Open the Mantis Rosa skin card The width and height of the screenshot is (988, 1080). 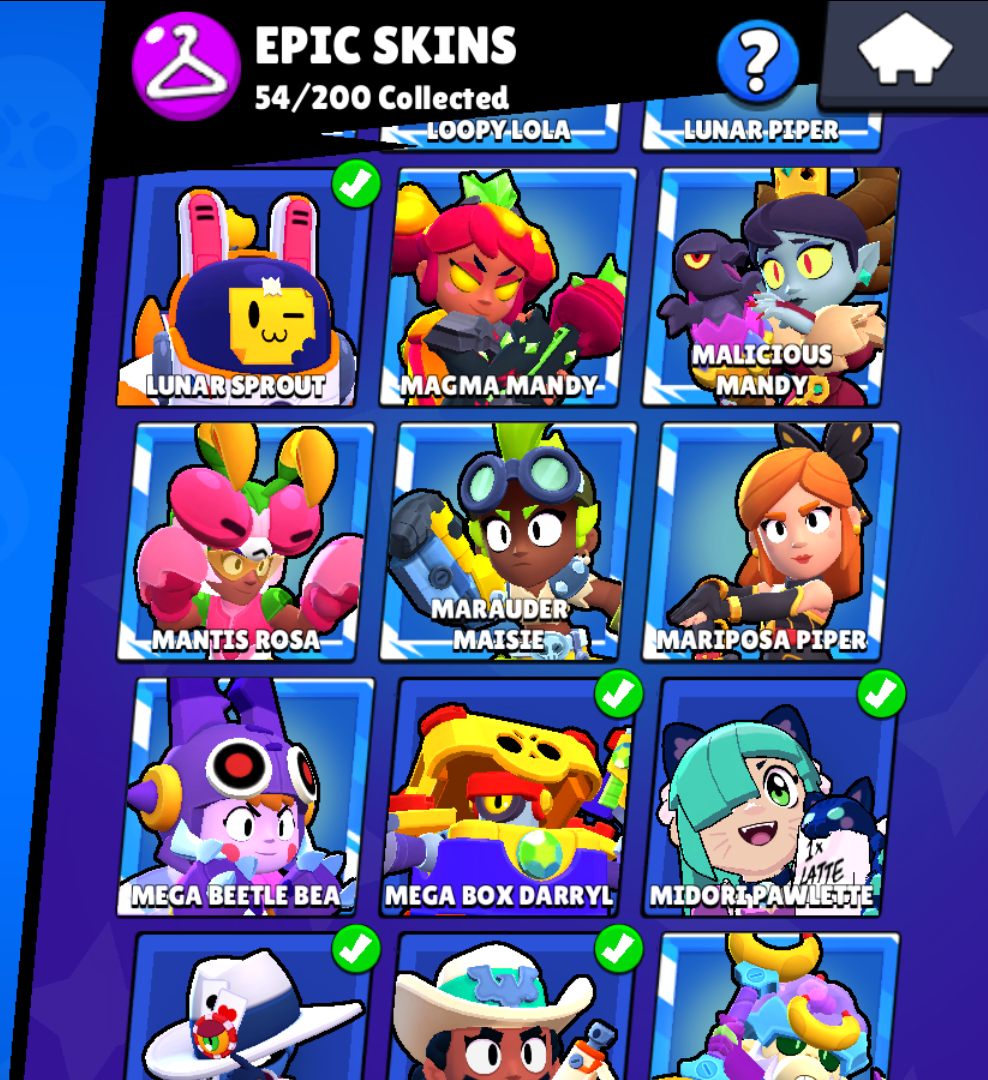point(245,543)
